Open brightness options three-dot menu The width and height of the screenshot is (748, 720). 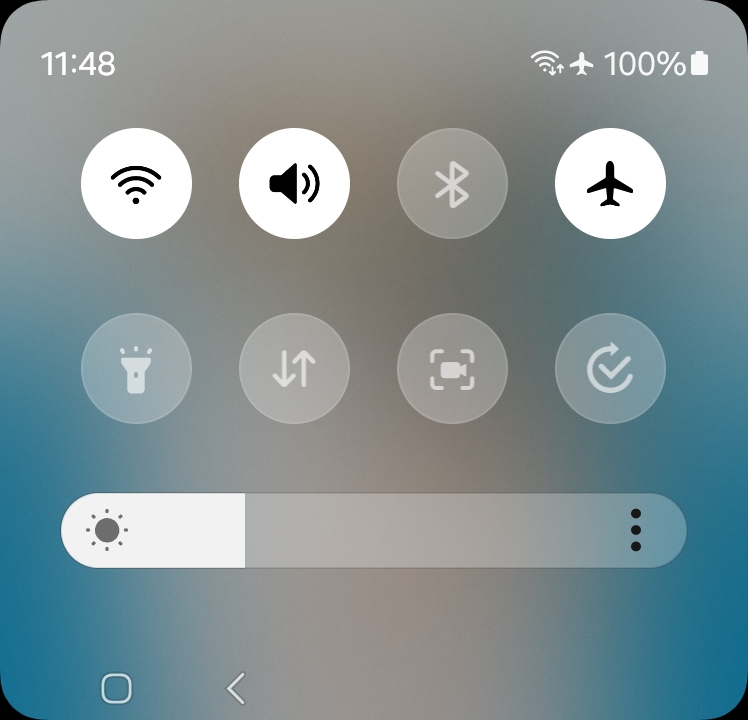(635, 530)
